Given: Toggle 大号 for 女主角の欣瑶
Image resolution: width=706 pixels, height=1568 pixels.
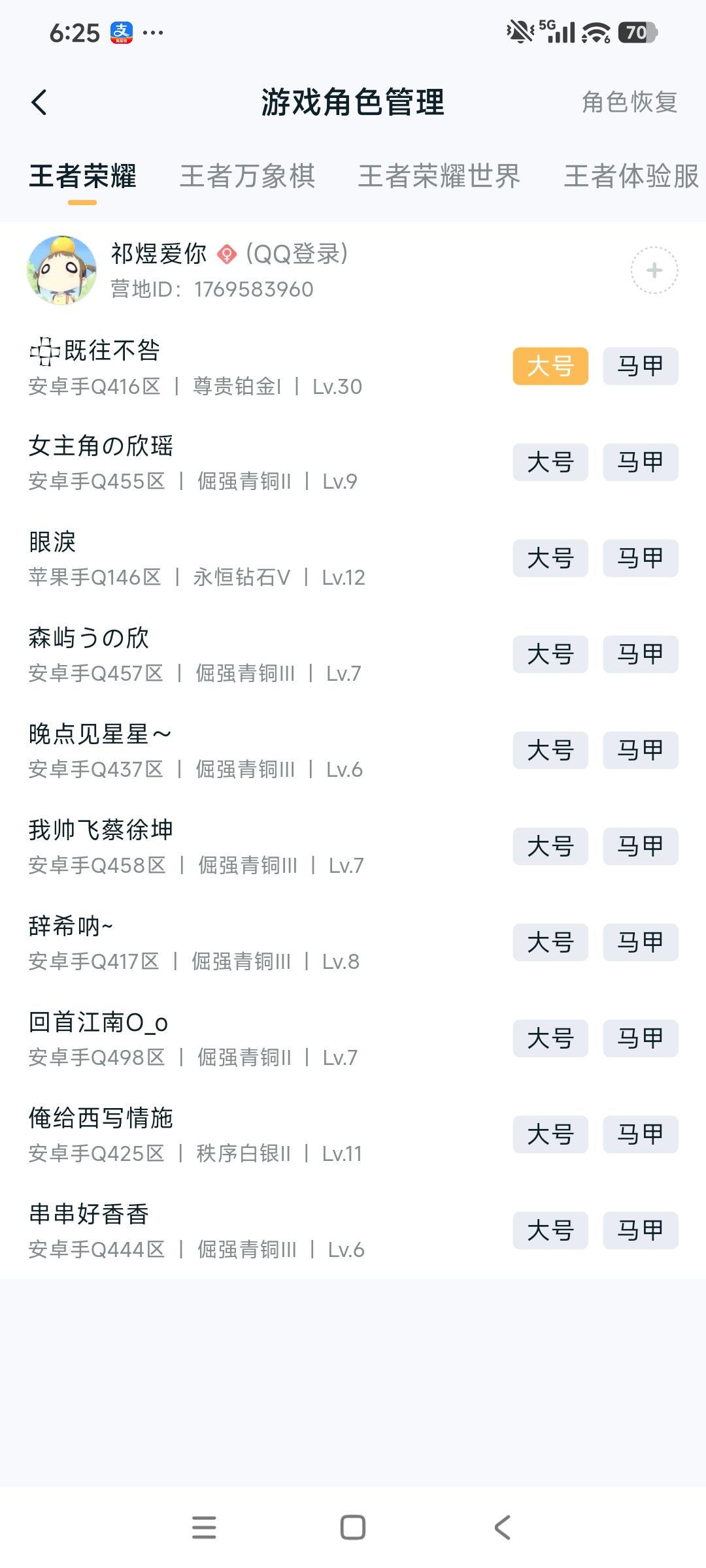Looking at the screenshot, I should coord(550,463).
